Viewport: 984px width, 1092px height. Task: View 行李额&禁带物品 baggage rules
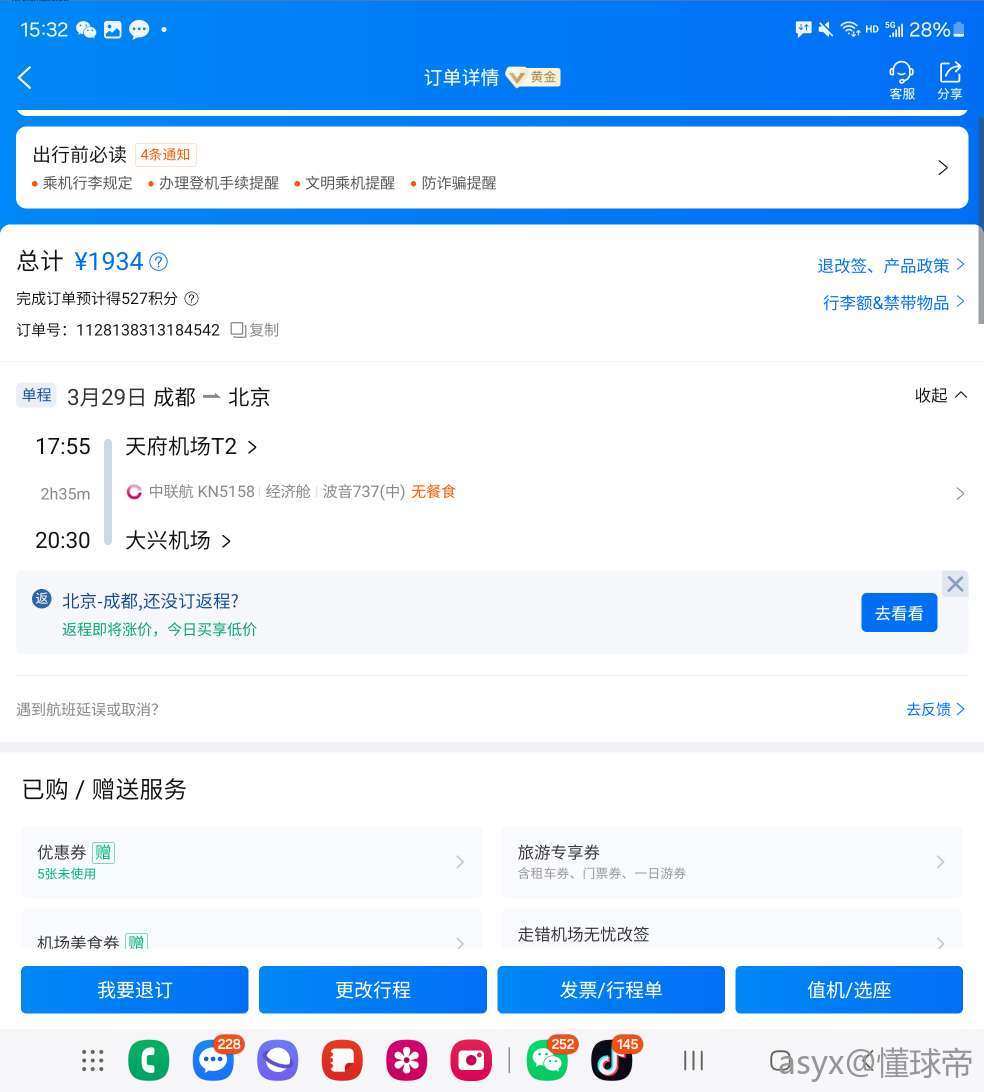[894, 302]
